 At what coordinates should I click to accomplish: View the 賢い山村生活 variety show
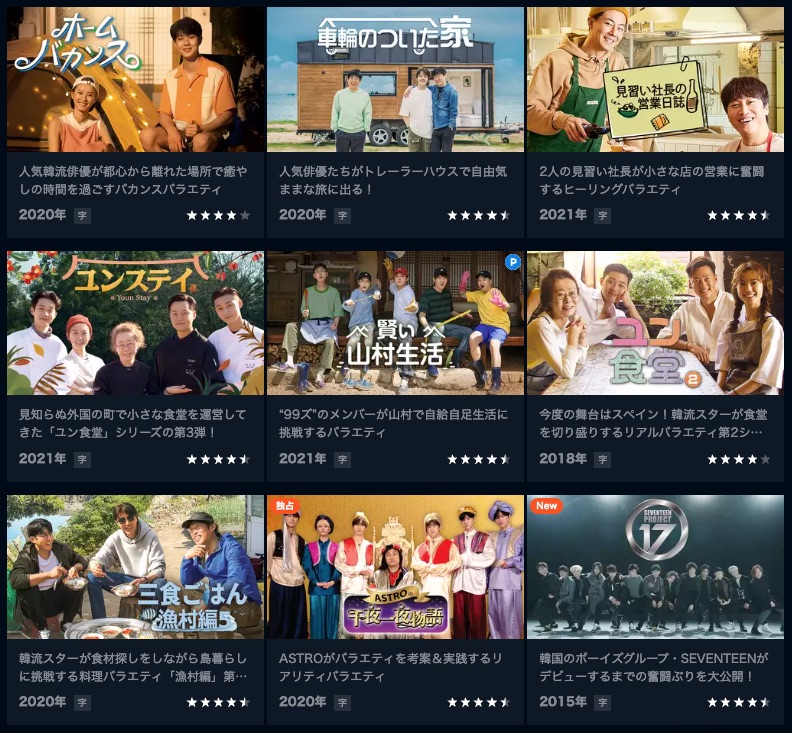coord(395,323)
